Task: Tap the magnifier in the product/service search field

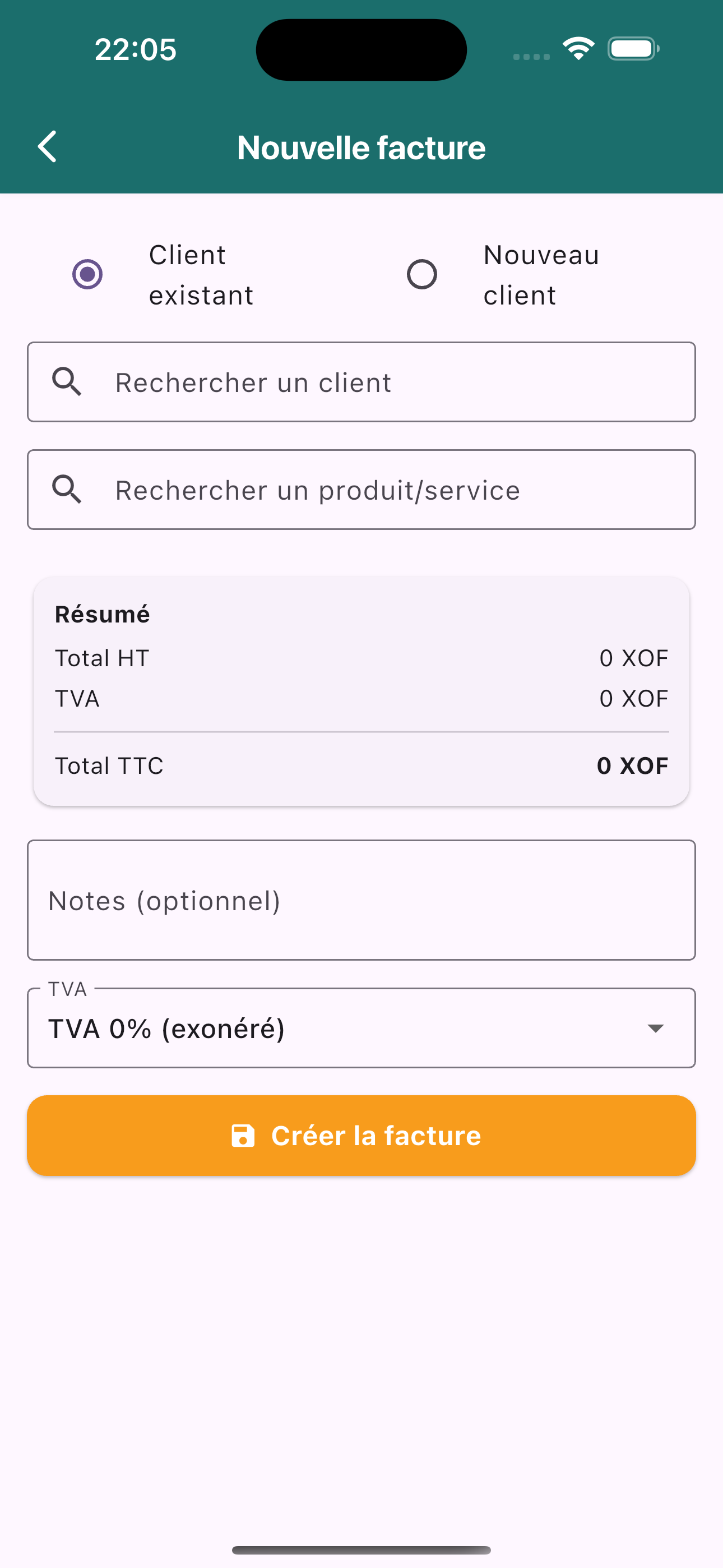Action: [67, 490]
